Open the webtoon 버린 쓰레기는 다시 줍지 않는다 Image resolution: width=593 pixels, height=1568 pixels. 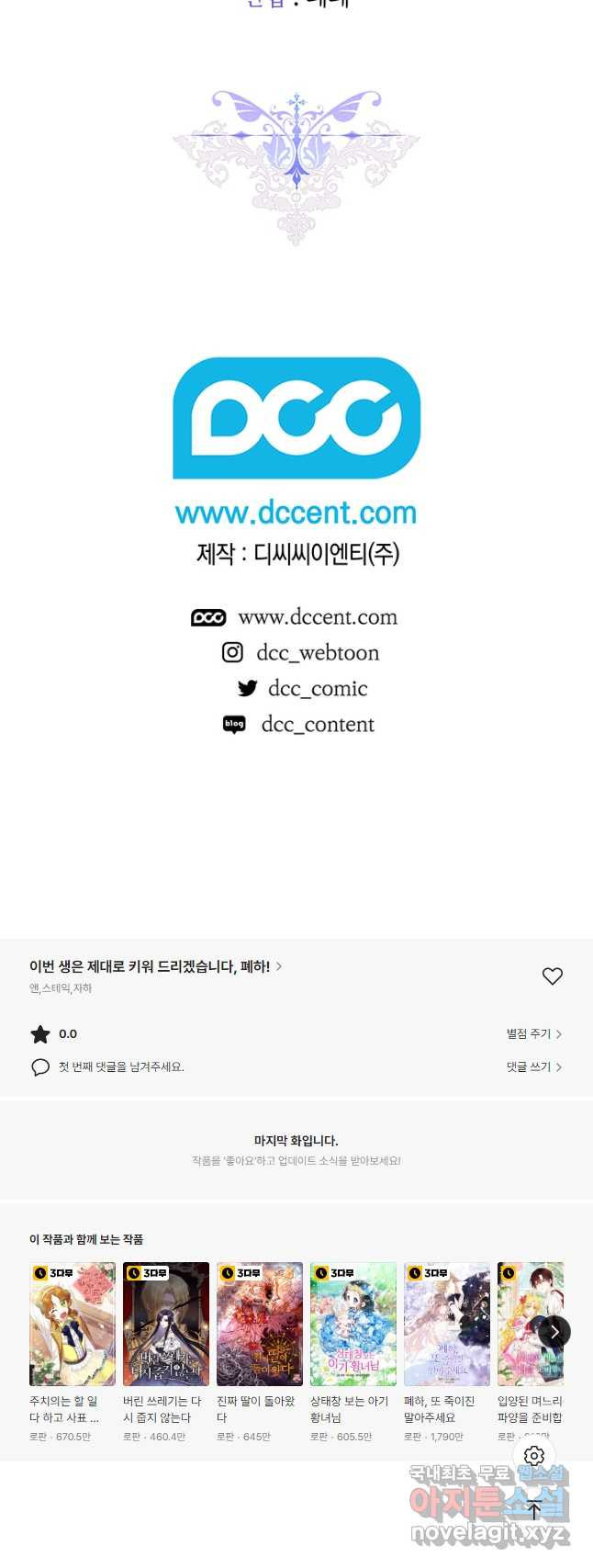(x=166, y=1324)
